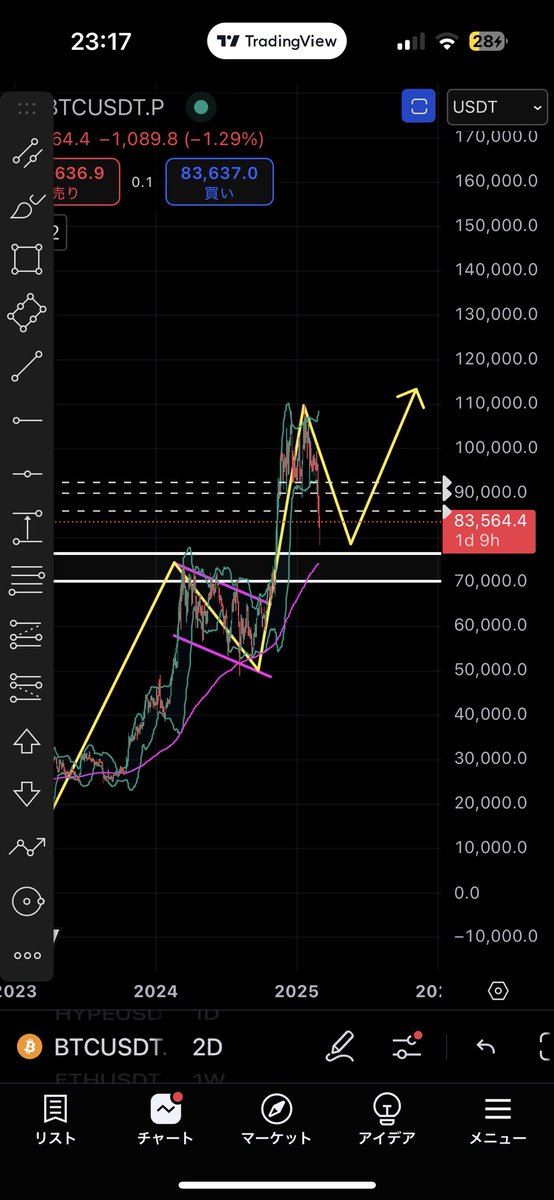Open chart settings hexagon icon

point(498,991)
